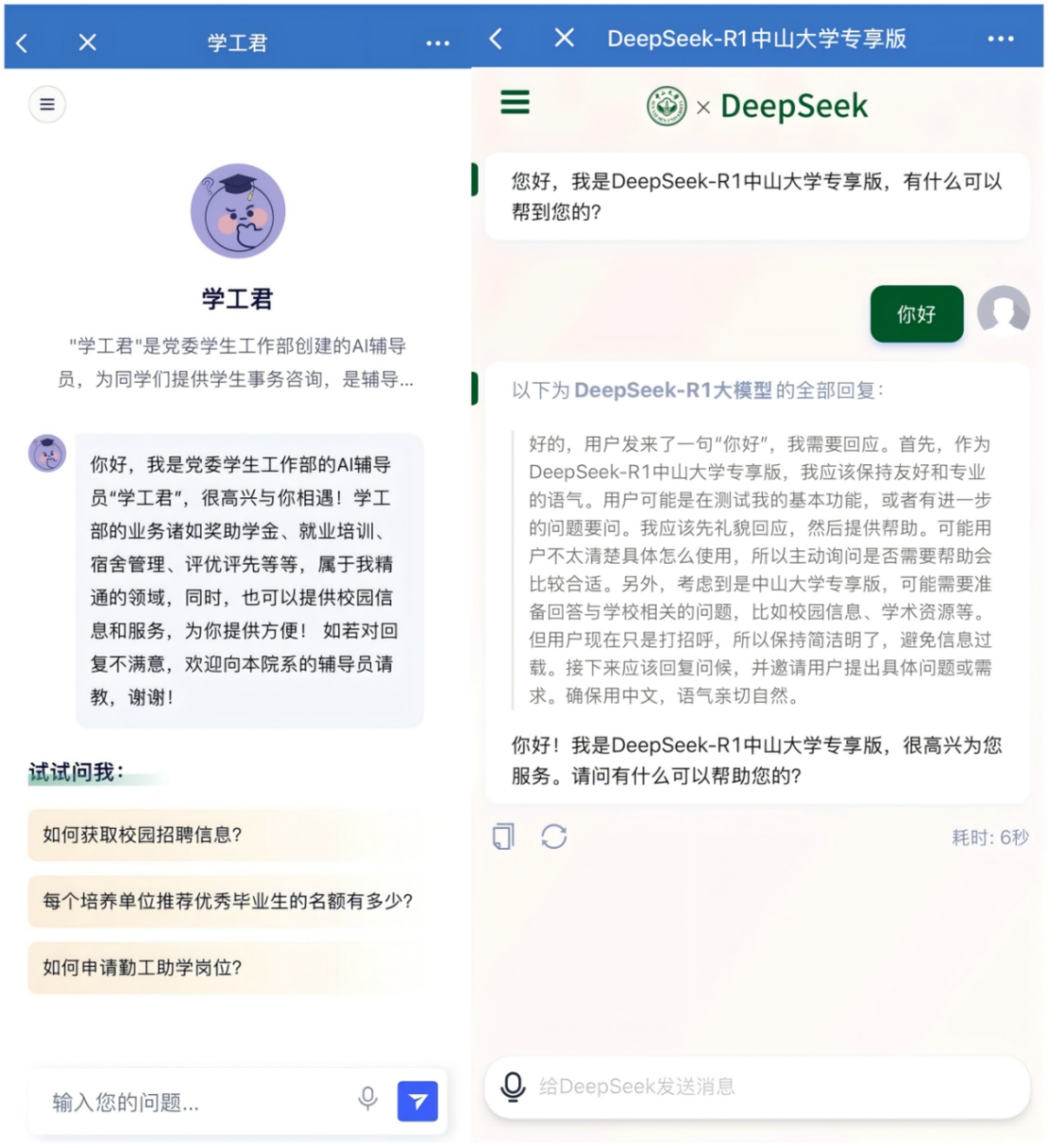Open the side menu below 学工君 header

click(47, 104)
